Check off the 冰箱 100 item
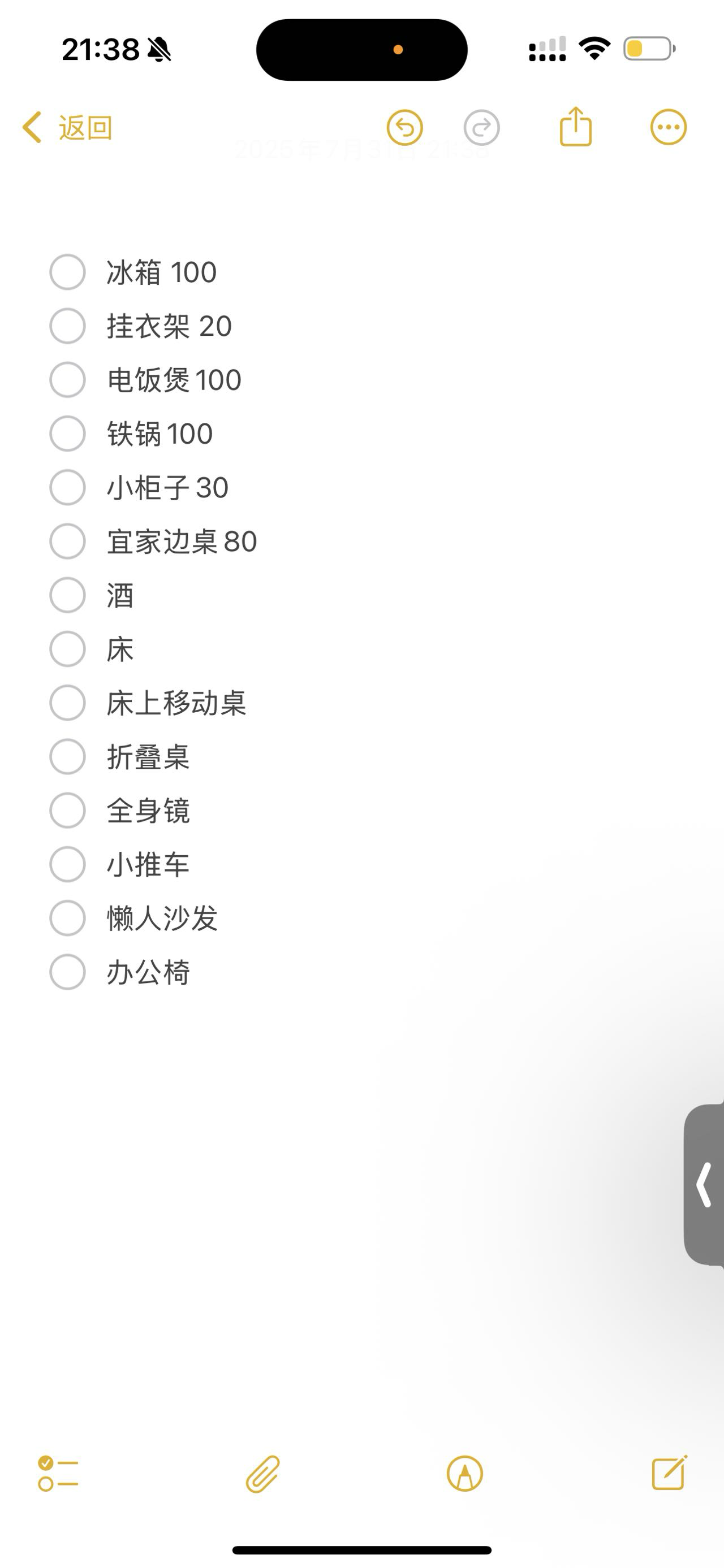The image size is (724, 1568). coord(67,271)
